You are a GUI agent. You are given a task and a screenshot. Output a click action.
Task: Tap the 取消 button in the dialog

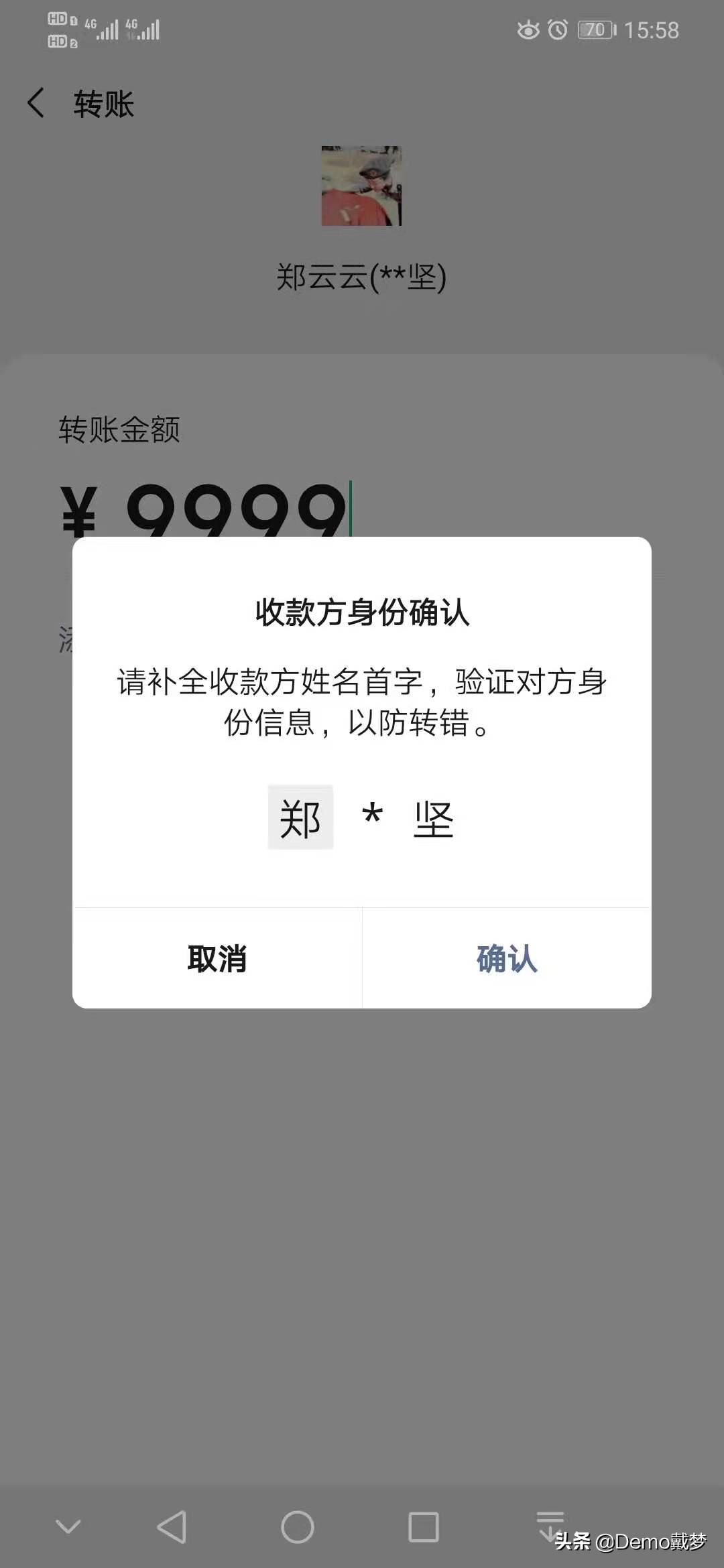[x=217, y=960]
